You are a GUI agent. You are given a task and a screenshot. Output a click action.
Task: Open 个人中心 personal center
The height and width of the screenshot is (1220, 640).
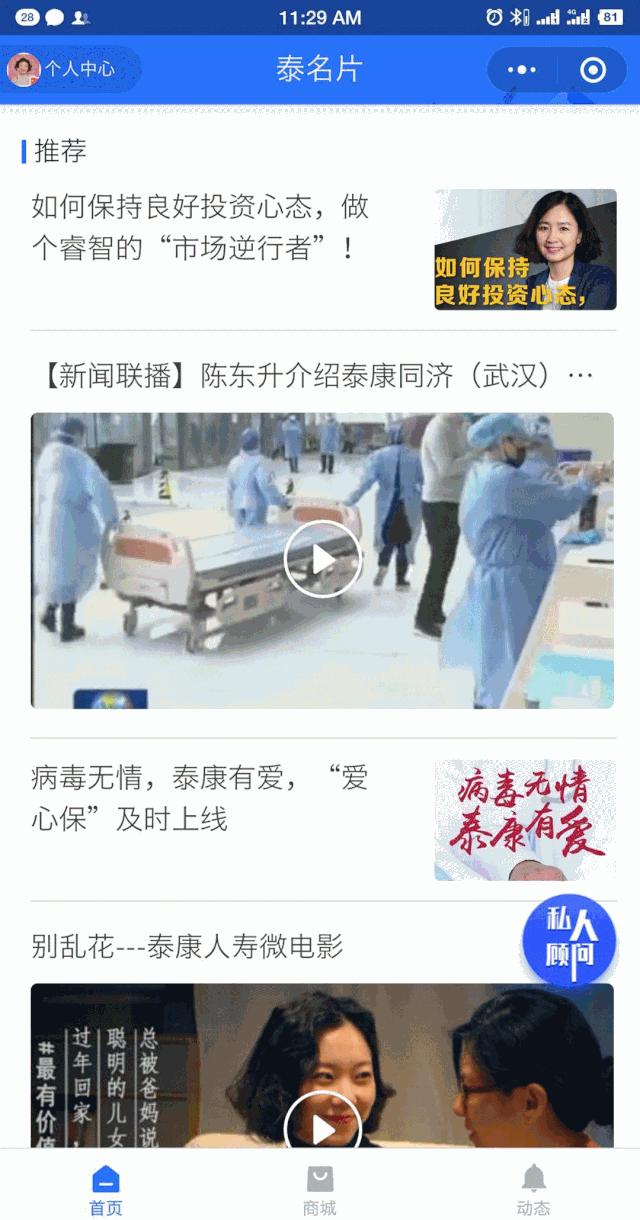click(x=70, y=69)
